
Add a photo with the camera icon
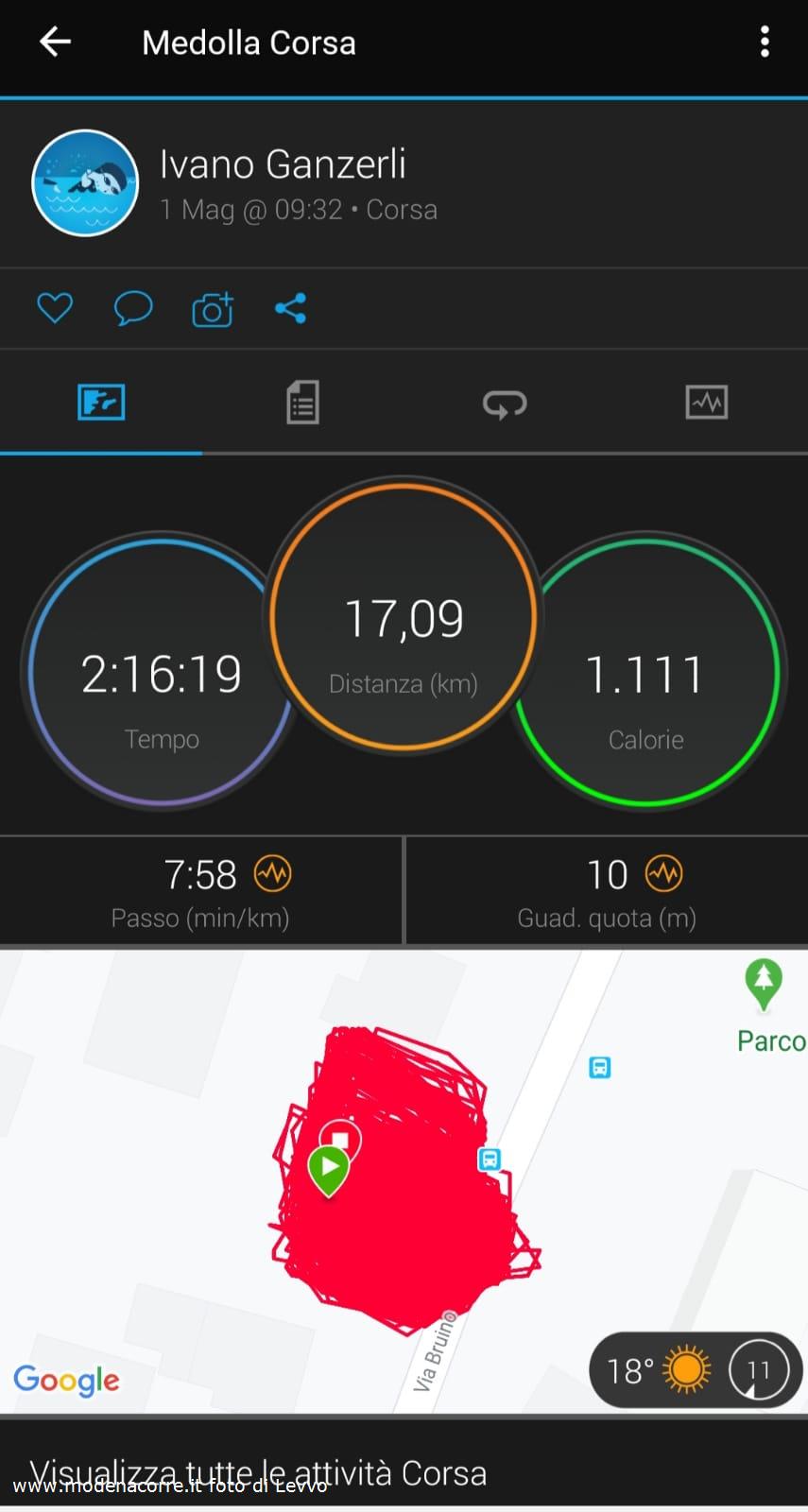[x=213, y=309]
